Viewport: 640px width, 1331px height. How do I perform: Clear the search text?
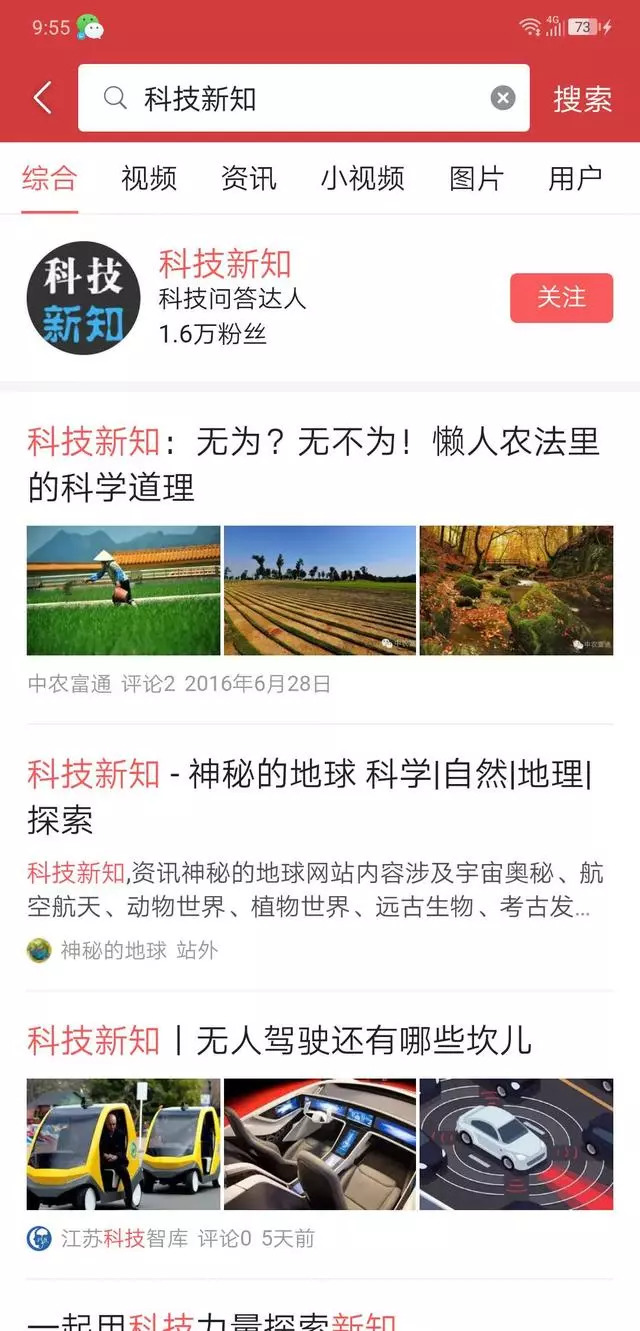pos(503,98)
